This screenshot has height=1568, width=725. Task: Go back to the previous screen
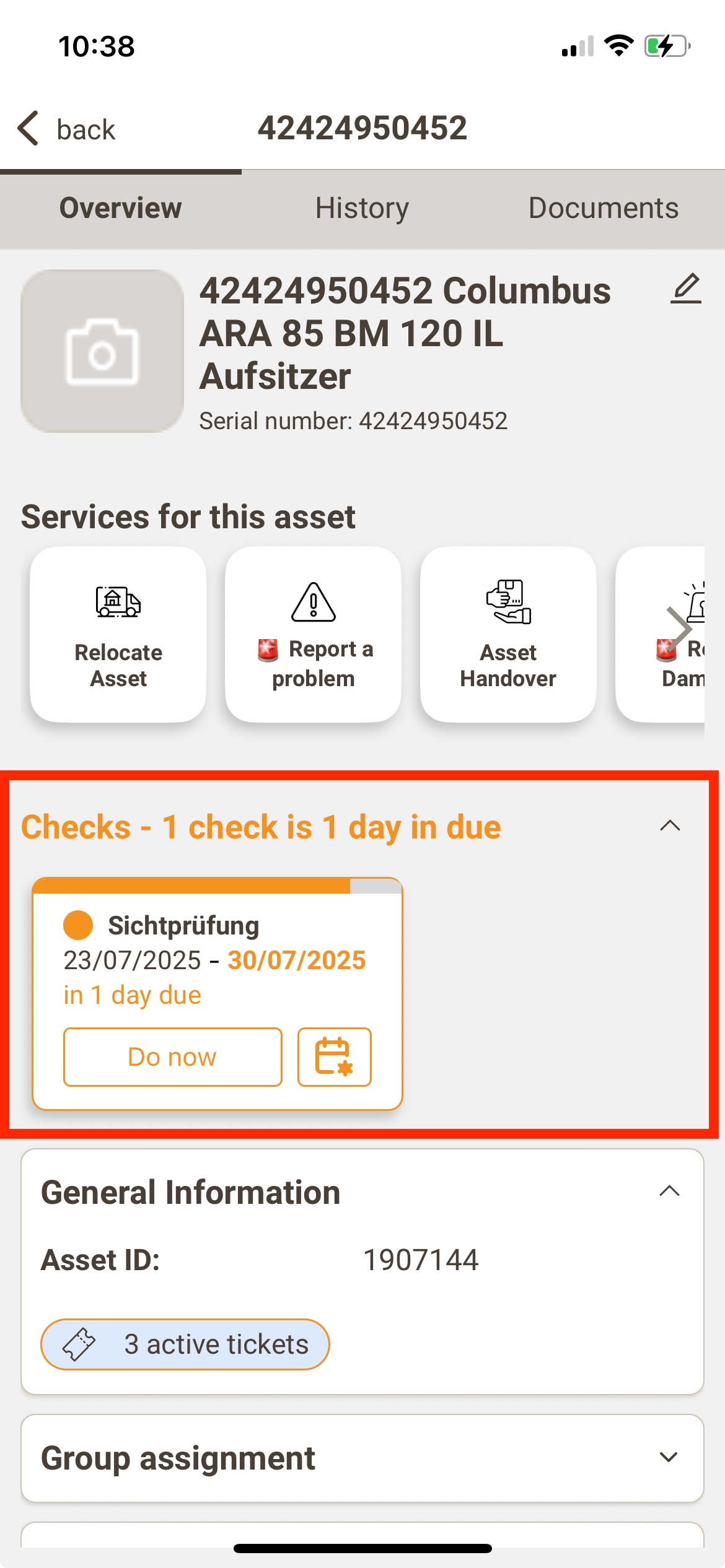click(x=66, y=129)
